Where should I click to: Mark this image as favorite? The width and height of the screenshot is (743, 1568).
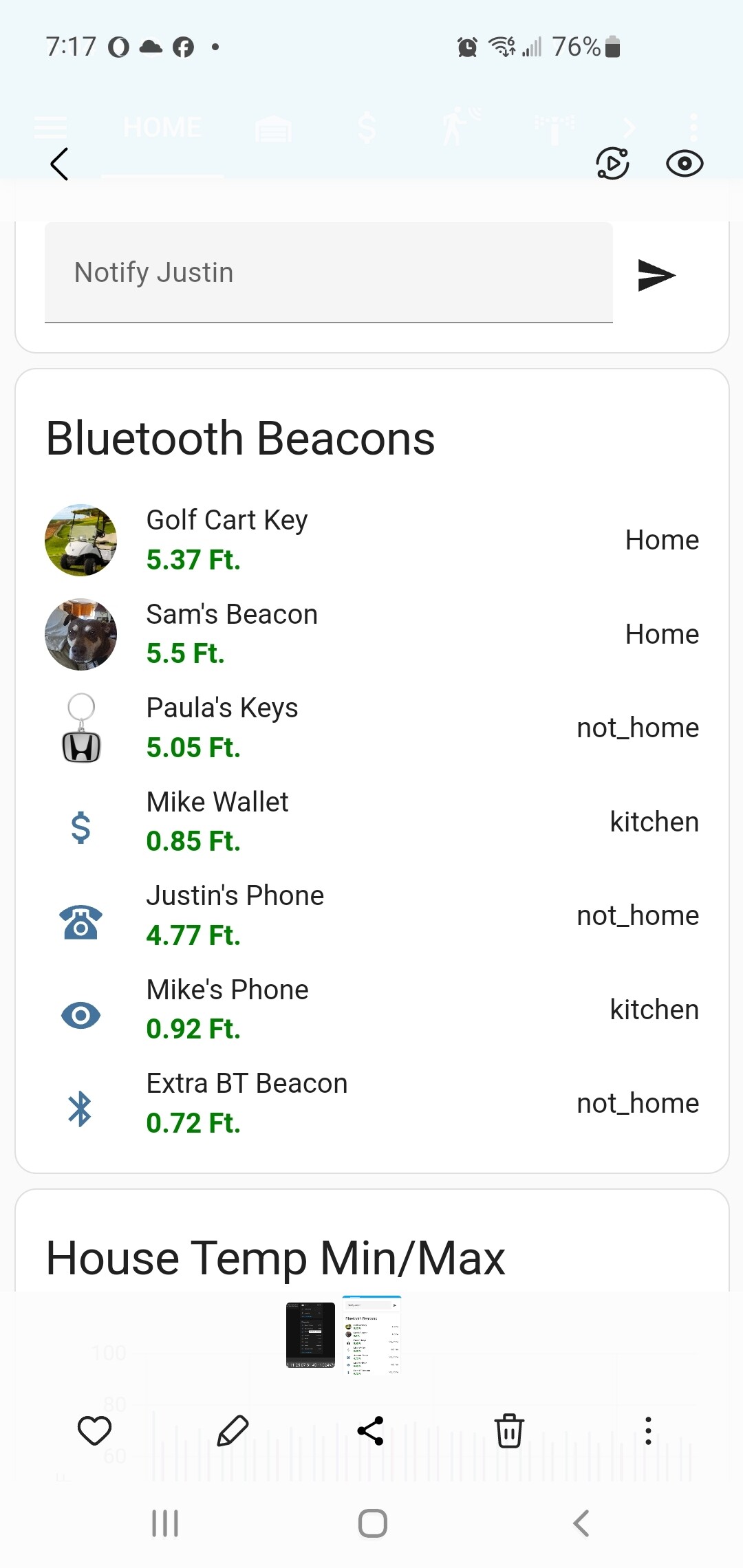[94, 1431]
